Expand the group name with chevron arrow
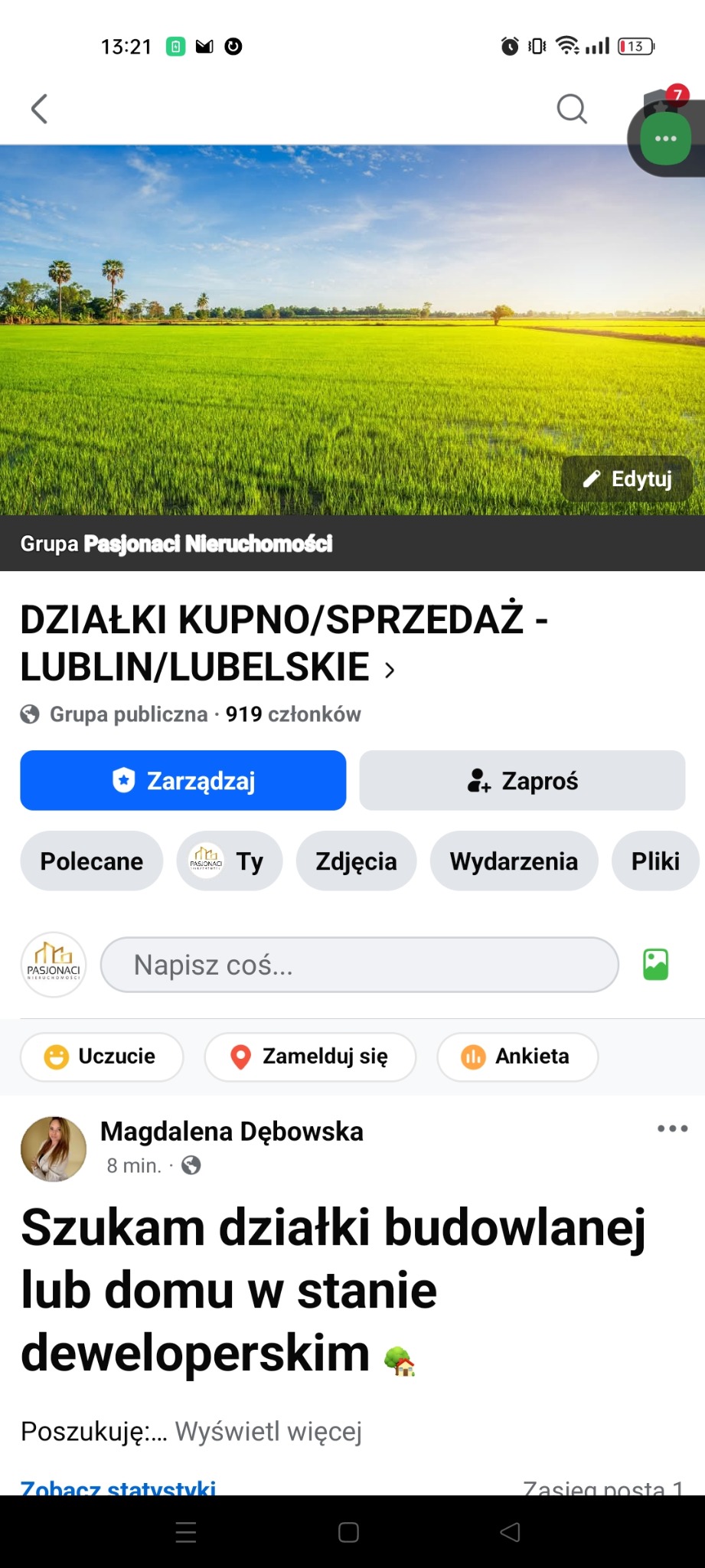Screen dimensions: 705x1568 coord(391,670)
